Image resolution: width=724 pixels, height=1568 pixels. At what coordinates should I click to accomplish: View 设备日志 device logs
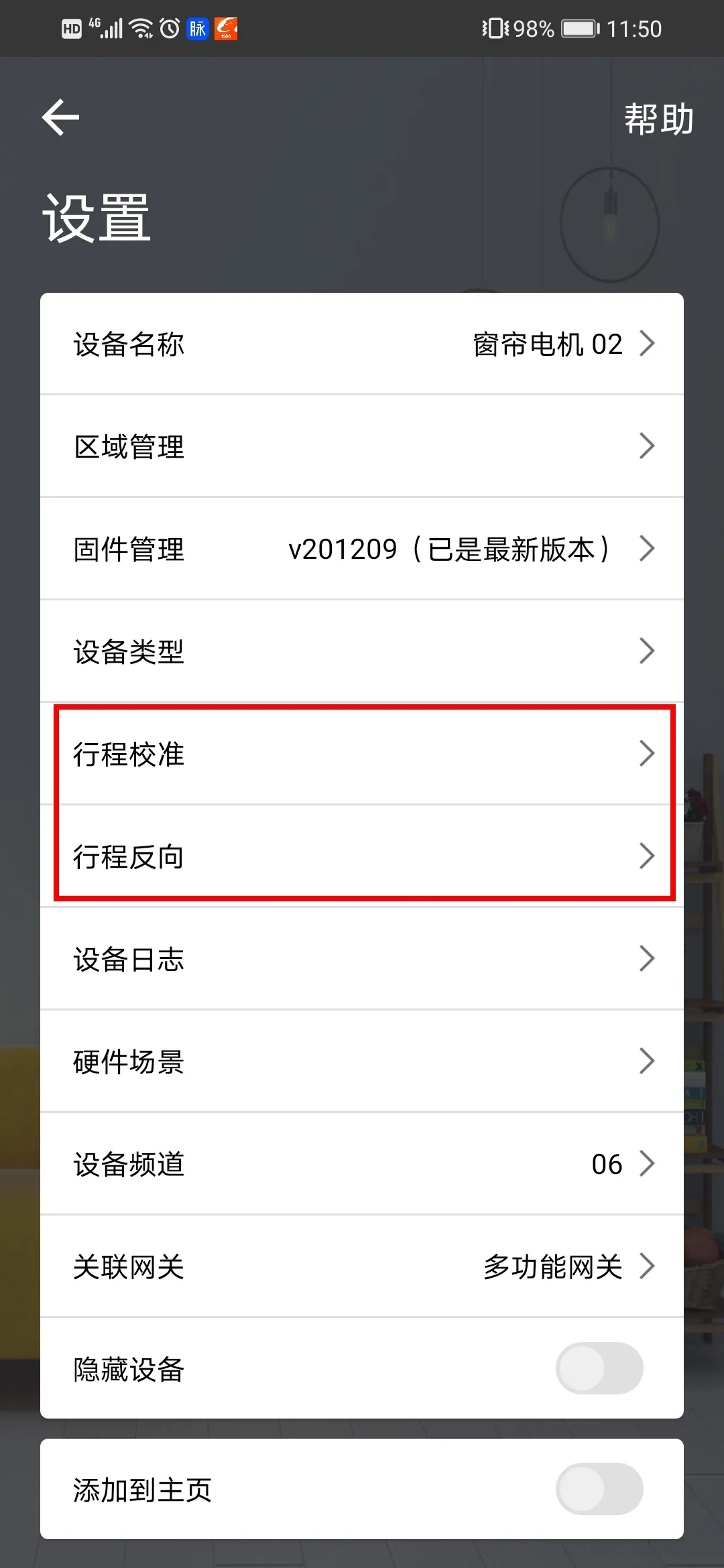pyautogui.click(x=362, y=959)
